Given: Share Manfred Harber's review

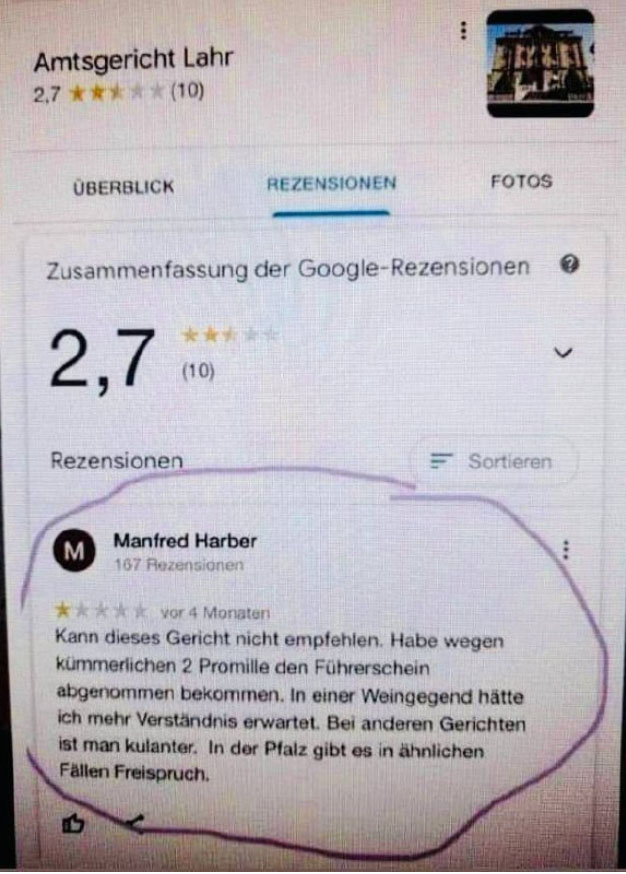Looking at the screenshot, I should click(134, 824).
